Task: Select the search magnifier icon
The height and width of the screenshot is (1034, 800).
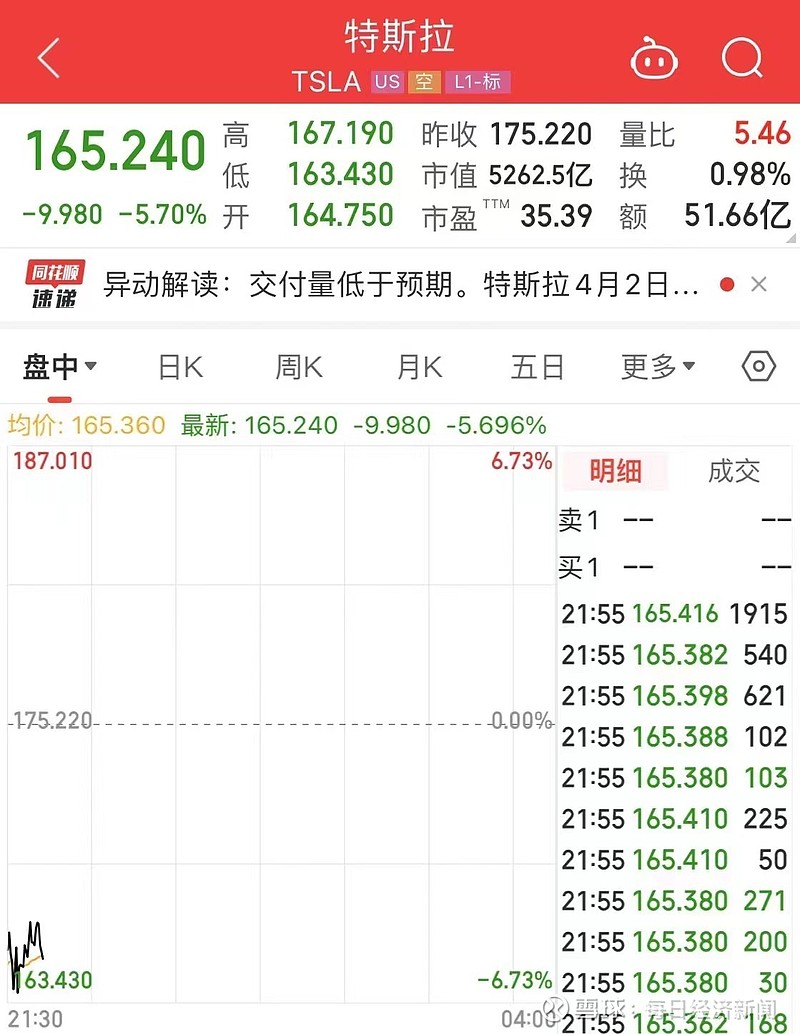Action: coord(742,60)
